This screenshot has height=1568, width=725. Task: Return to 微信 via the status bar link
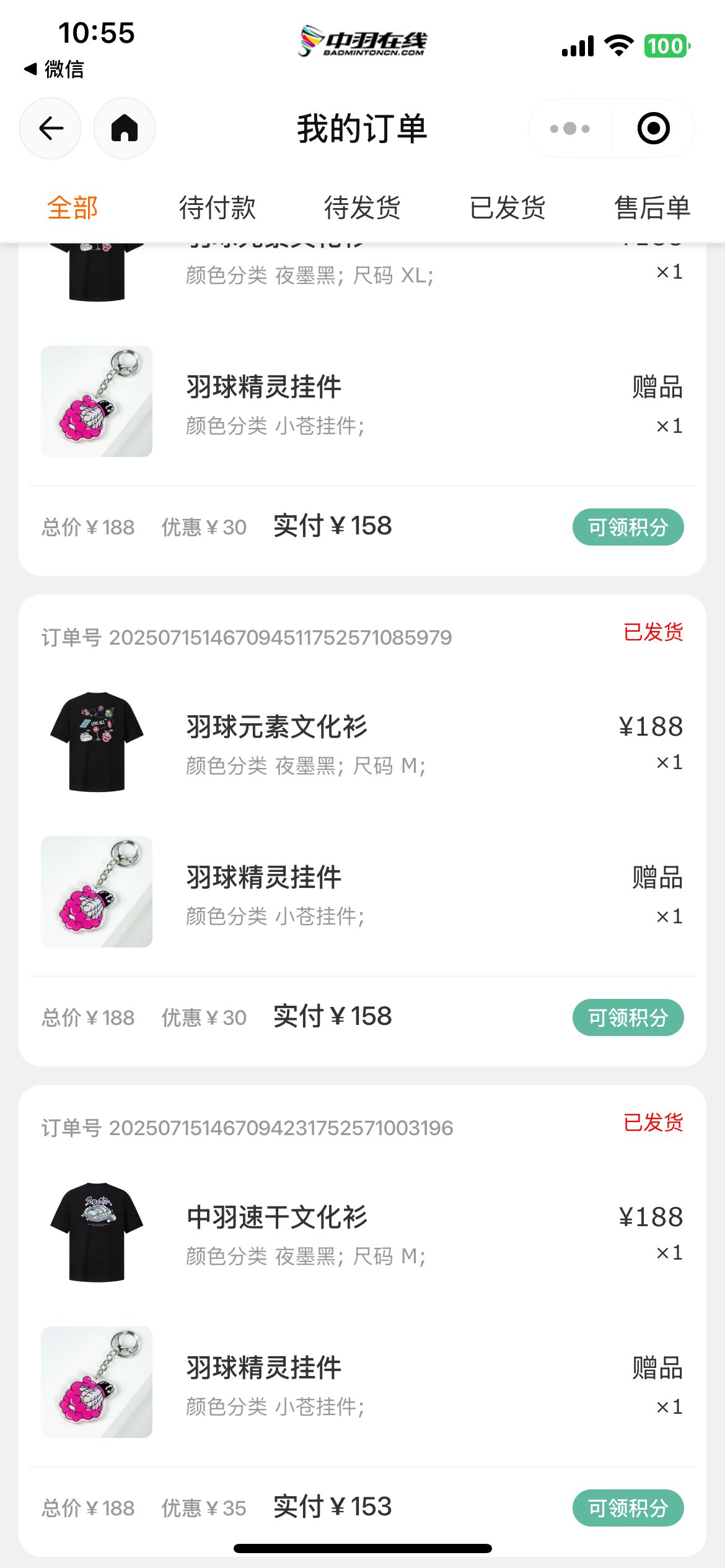click(x=55, y=69)
